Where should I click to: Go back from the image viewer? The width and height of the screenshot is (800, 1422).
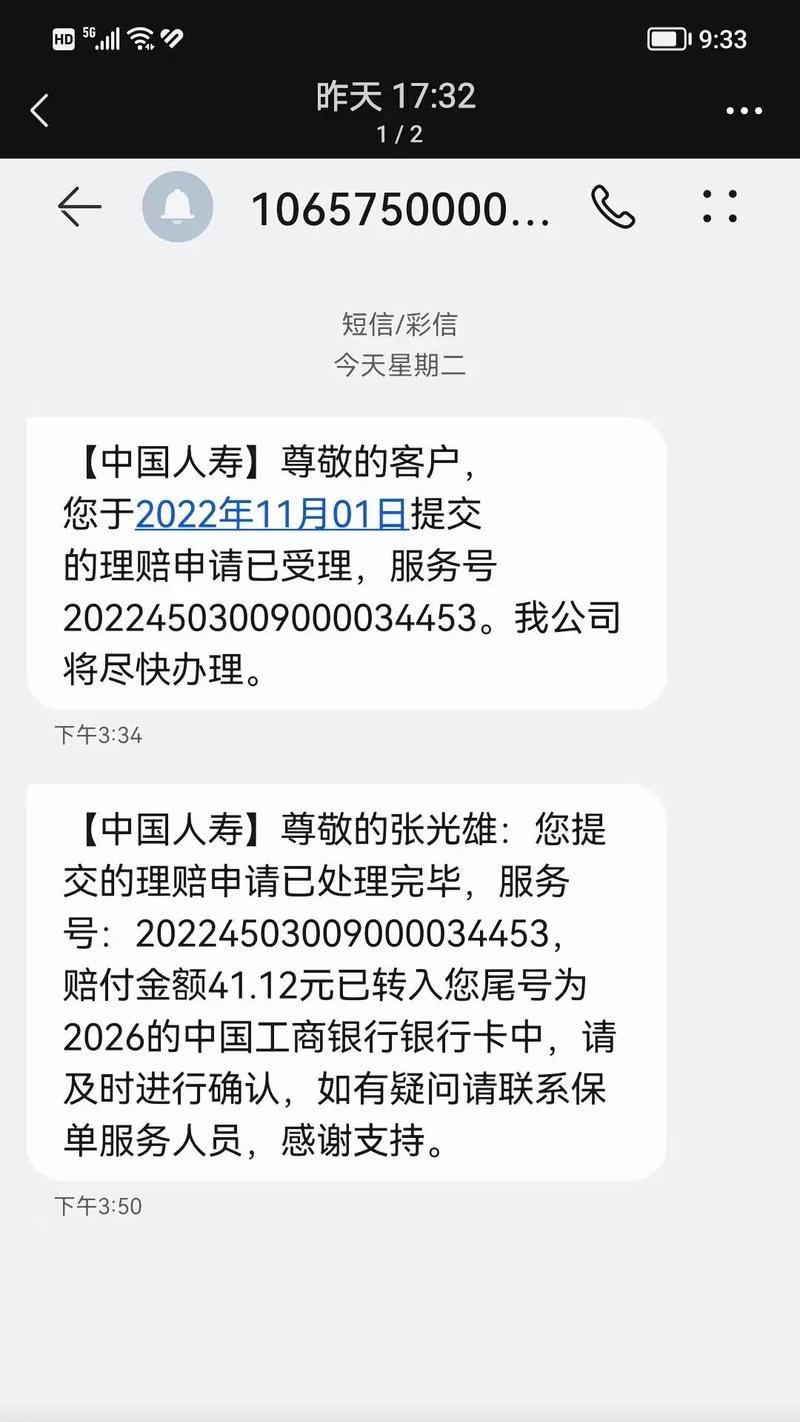[x=40, y=110]
